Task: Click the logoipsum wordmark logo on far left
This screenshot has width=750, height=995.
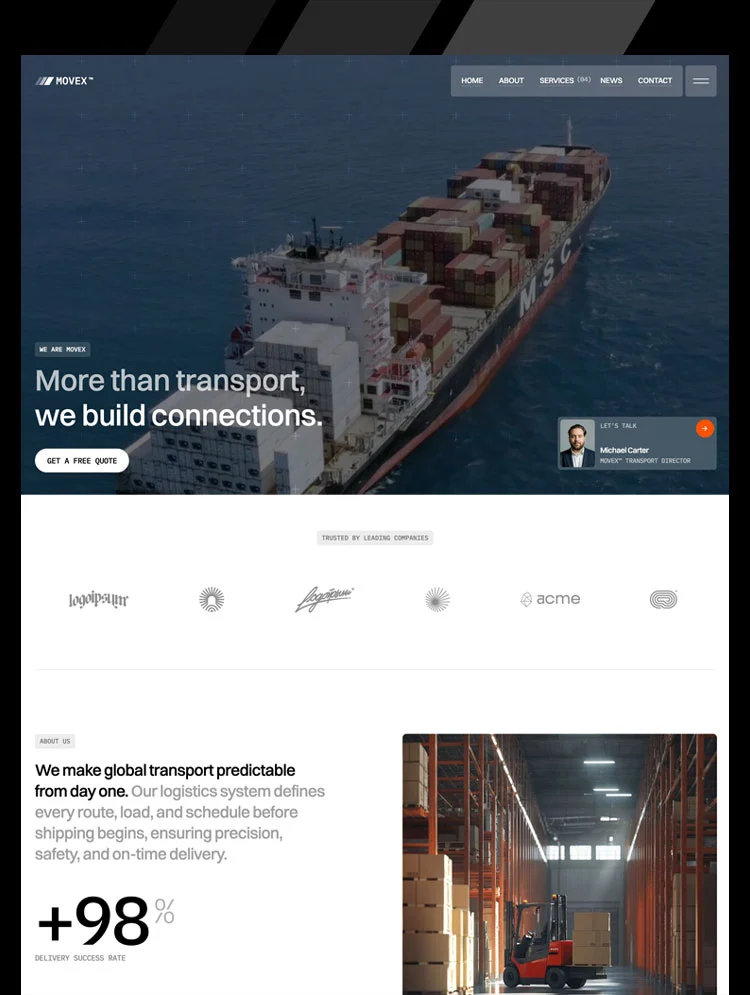Action: (x=97, y=599)
